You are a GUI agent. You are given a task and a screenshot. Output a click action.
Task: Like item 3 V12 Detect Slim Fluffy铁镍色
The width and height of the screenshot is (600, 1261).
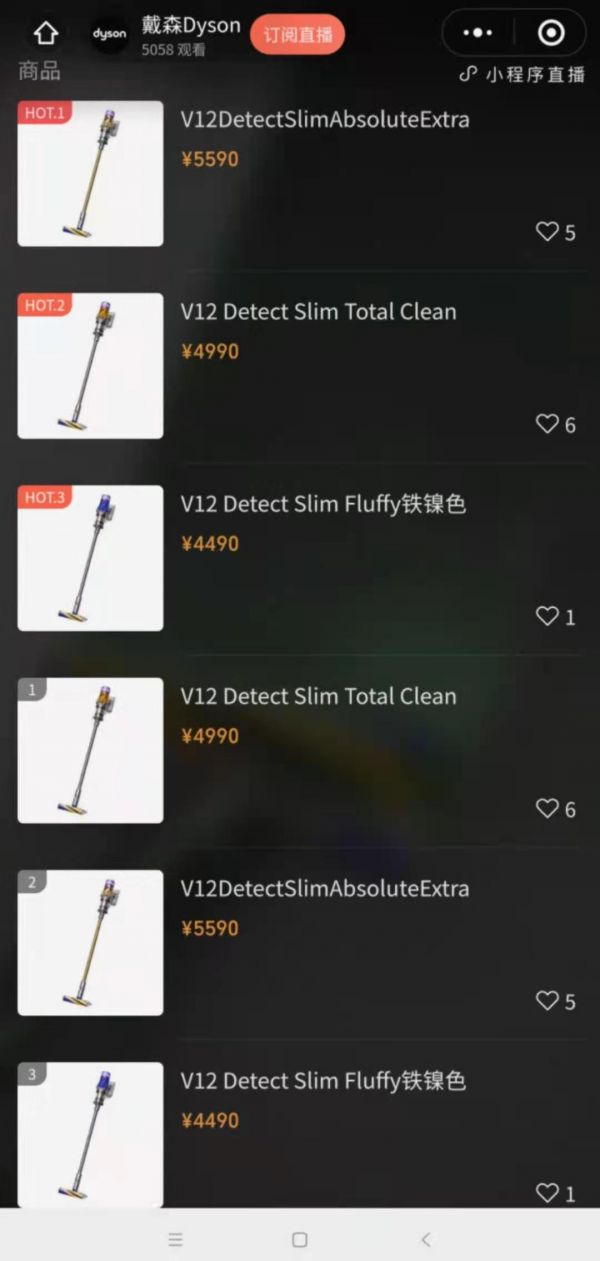[x=548, y=1192]
